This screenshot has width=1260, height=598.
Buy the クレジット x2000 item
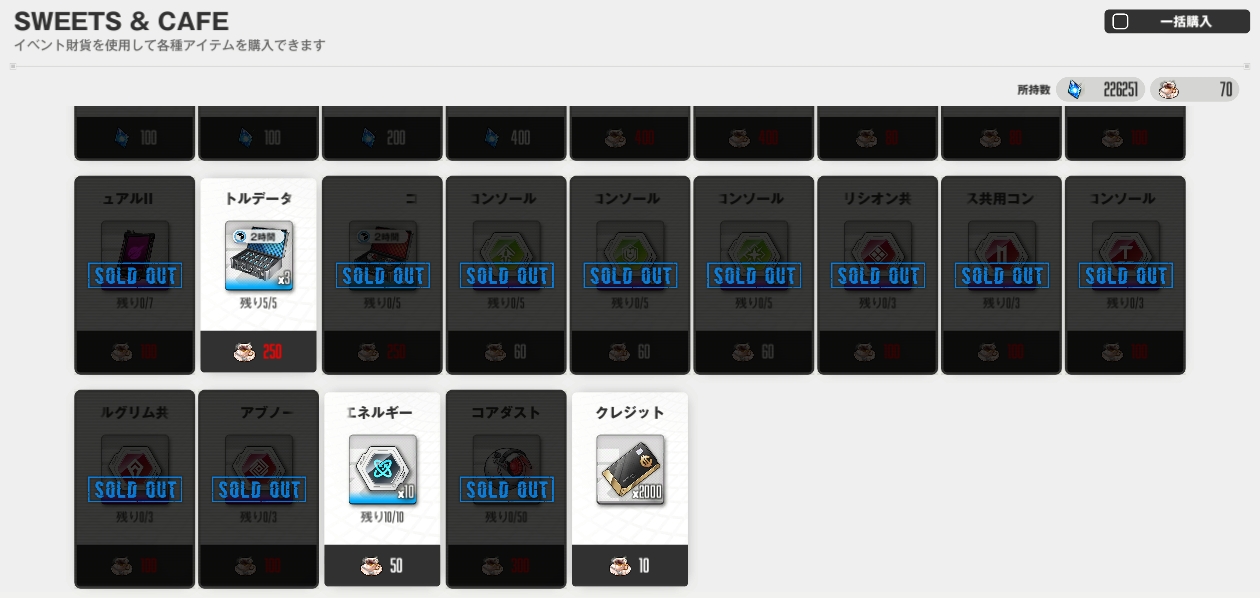630,489
